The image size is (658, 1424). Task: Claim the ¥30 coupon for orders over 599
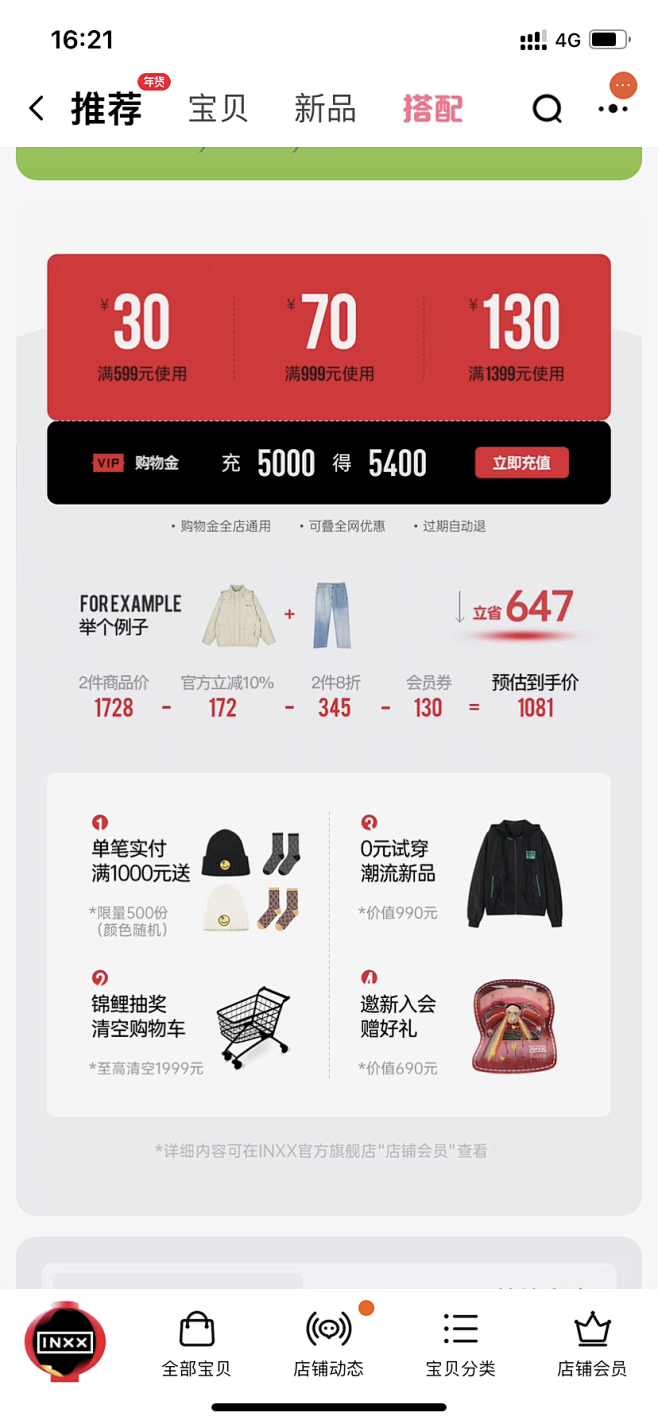click(x=142, y=337)
